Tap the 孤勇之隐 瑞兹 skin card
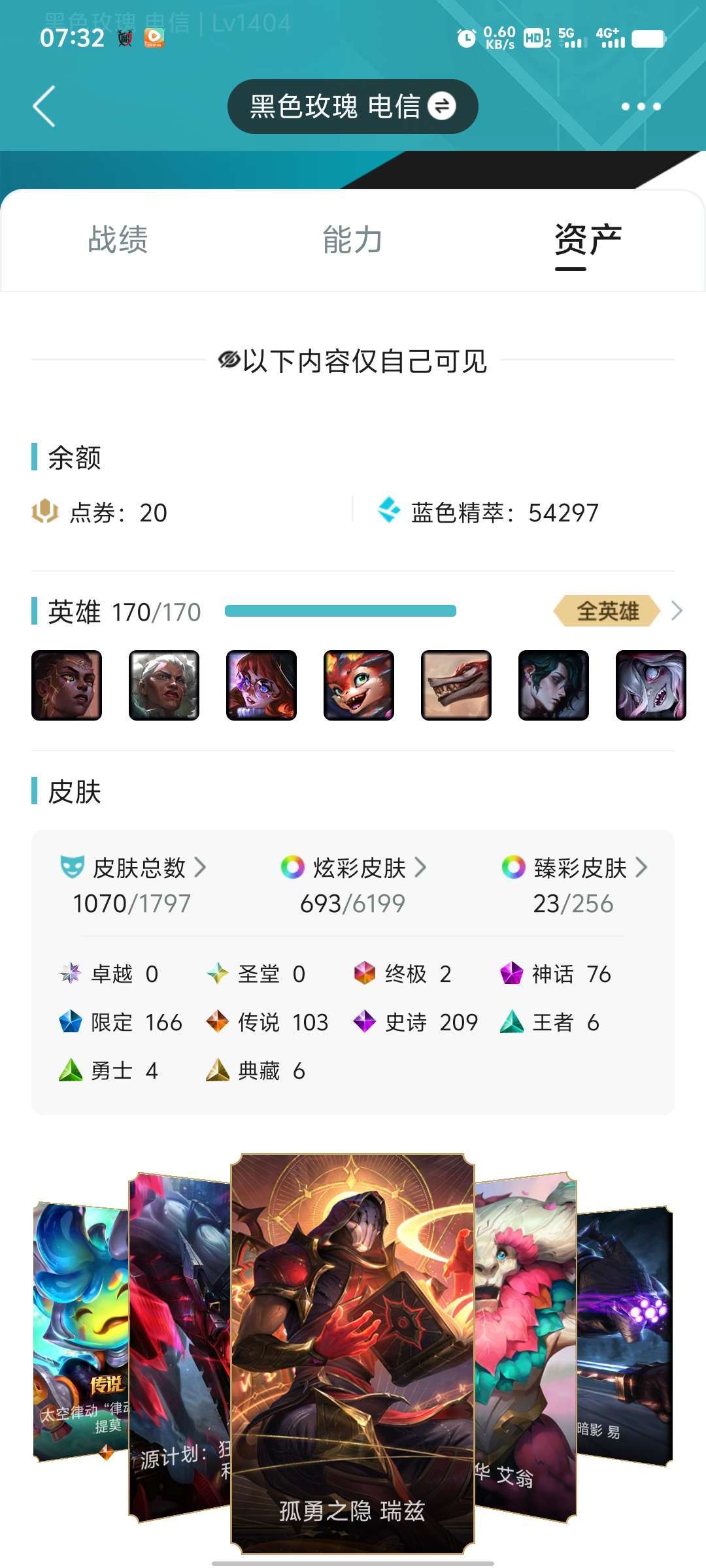The height and width of the screenshot is (1568, 706). [352, 1352]
